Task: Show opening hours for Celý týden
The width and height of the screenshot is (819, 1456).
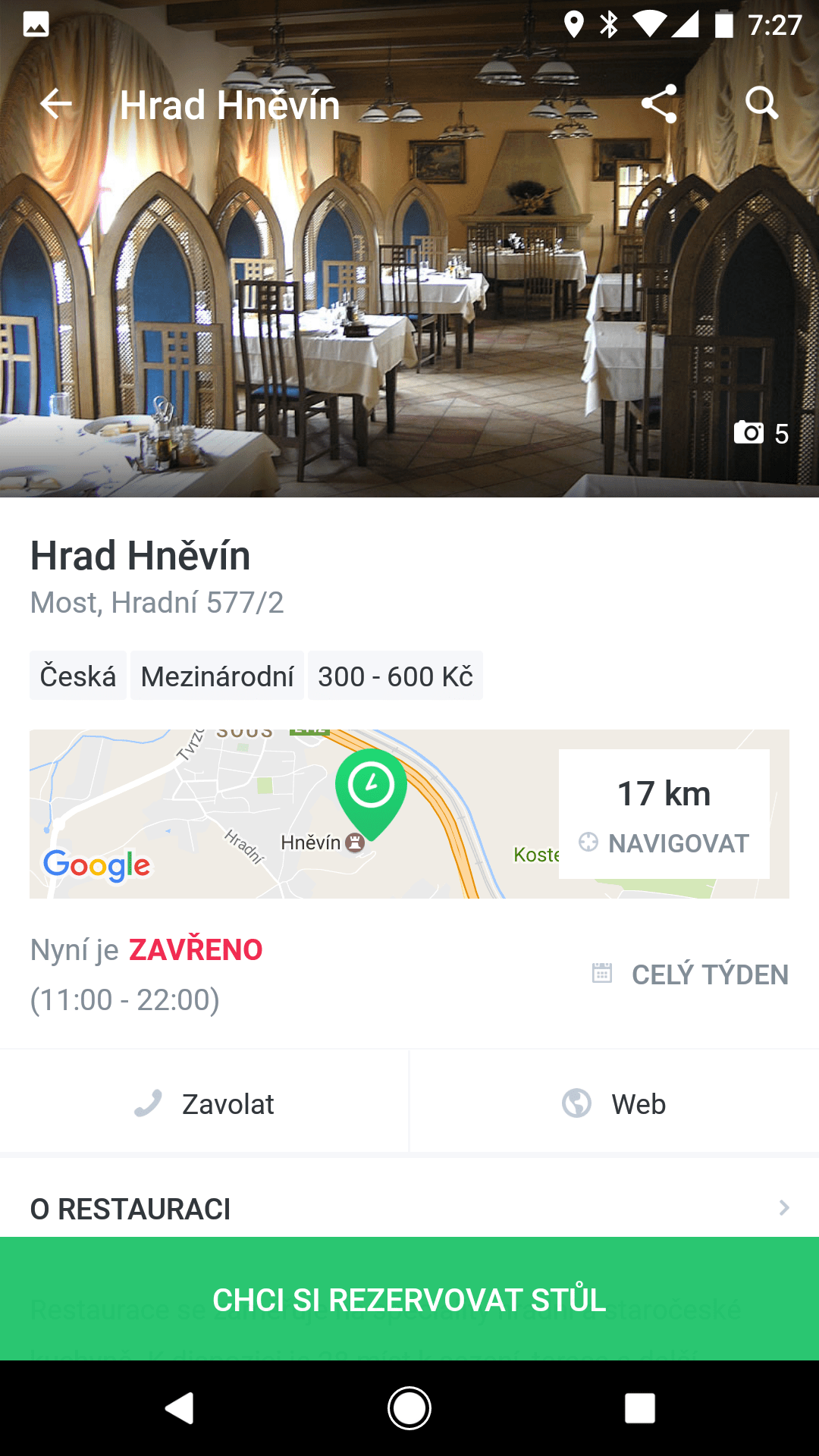Action: (x=690, y=974)
